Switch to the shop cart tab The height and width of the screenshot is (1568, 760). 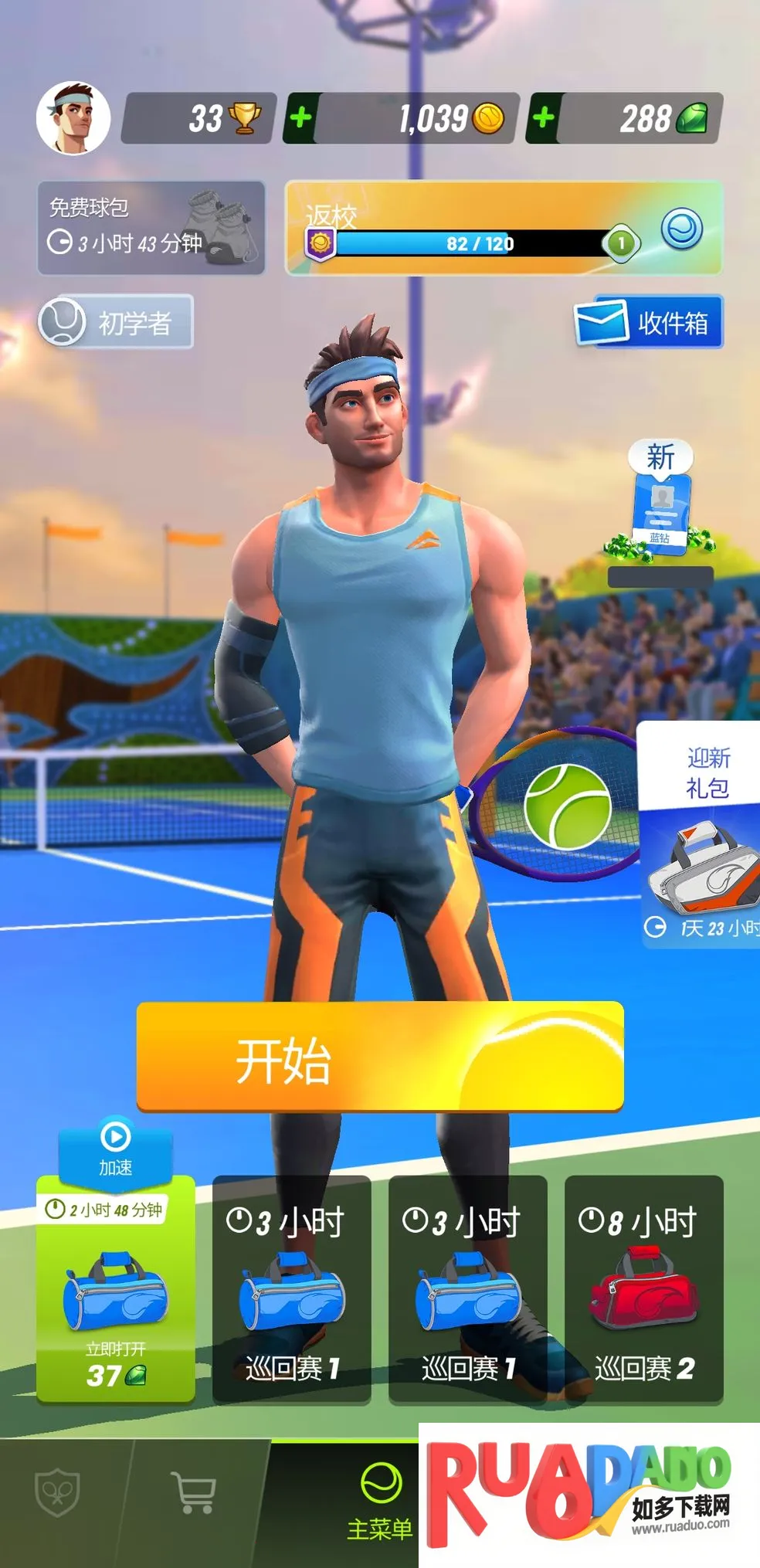pyautogui.click(x=195, y=1492)
